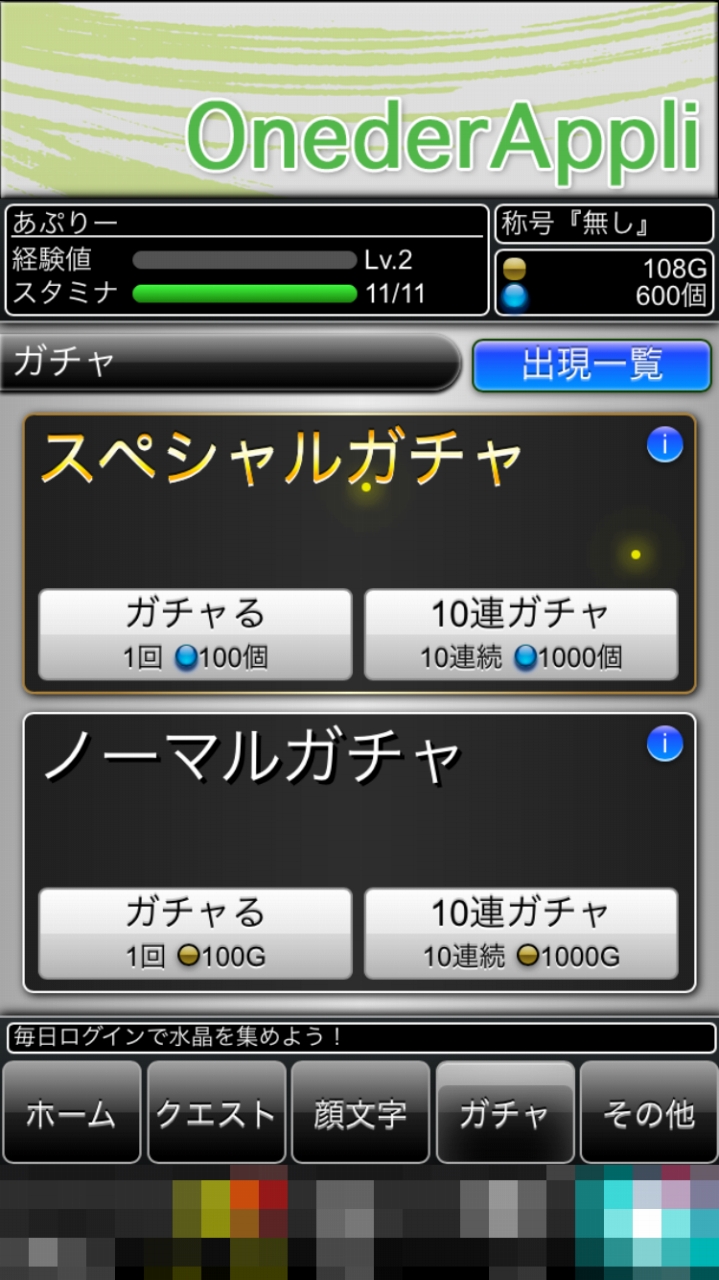Draw one スペシャルガチャ for 100個
Viewport: 719px width, 1280px height.
coord(195,634)
